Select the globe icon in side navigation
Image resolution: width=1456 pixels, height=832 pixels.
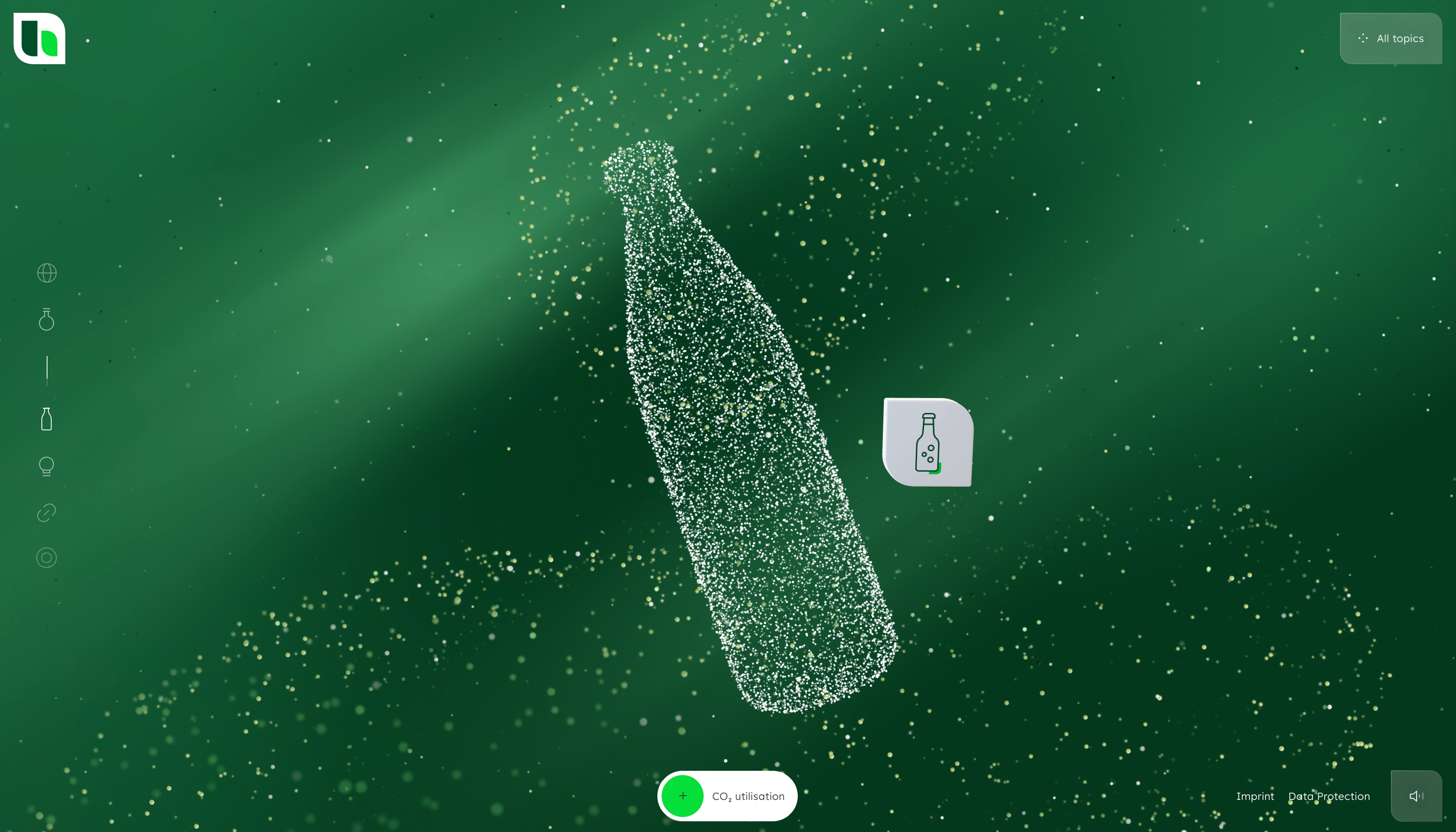pyautogui.click(x=47, y=273)
